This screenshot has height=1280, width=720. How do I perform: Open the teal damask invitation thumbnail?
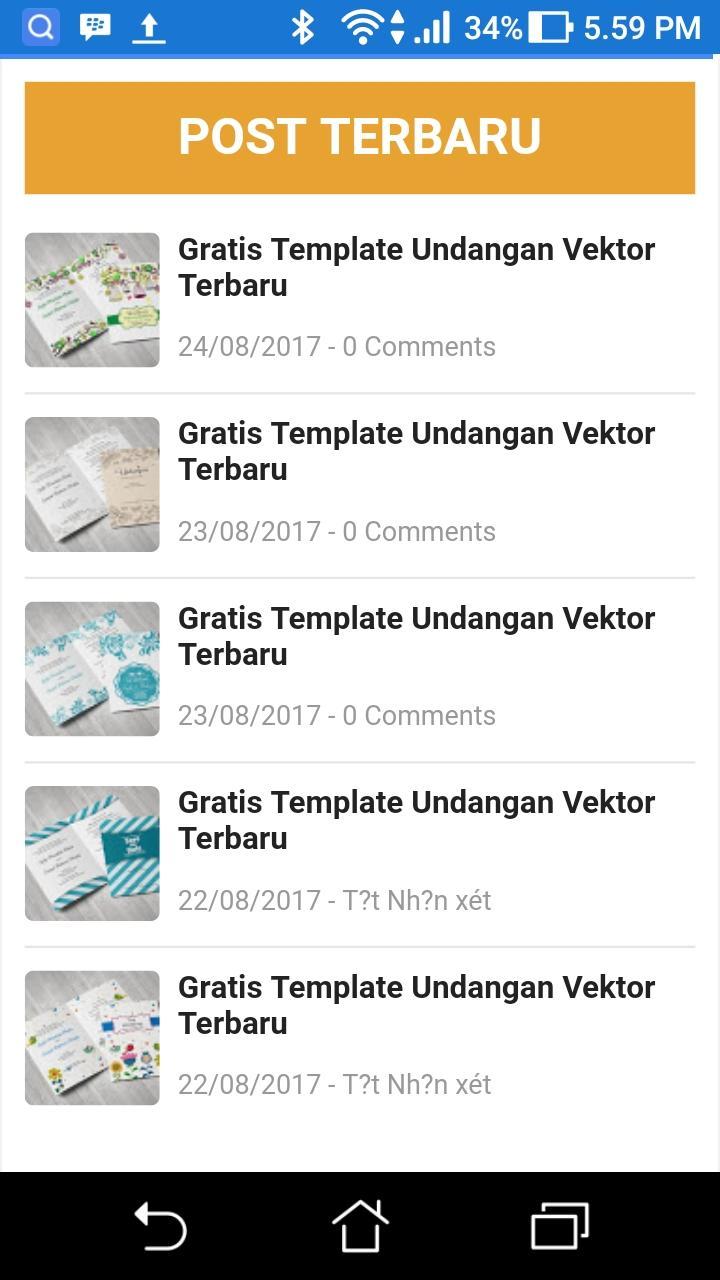click(x=91, y=668)
